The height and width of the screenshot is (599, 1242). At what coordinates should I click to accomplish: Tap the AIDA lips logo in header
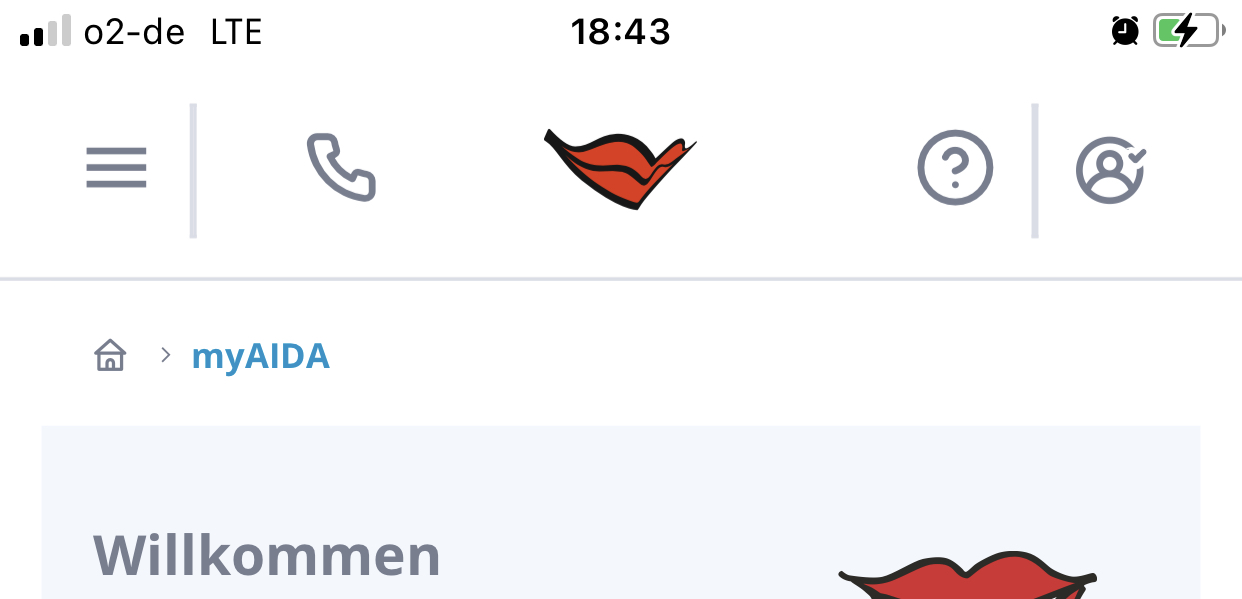620,168
